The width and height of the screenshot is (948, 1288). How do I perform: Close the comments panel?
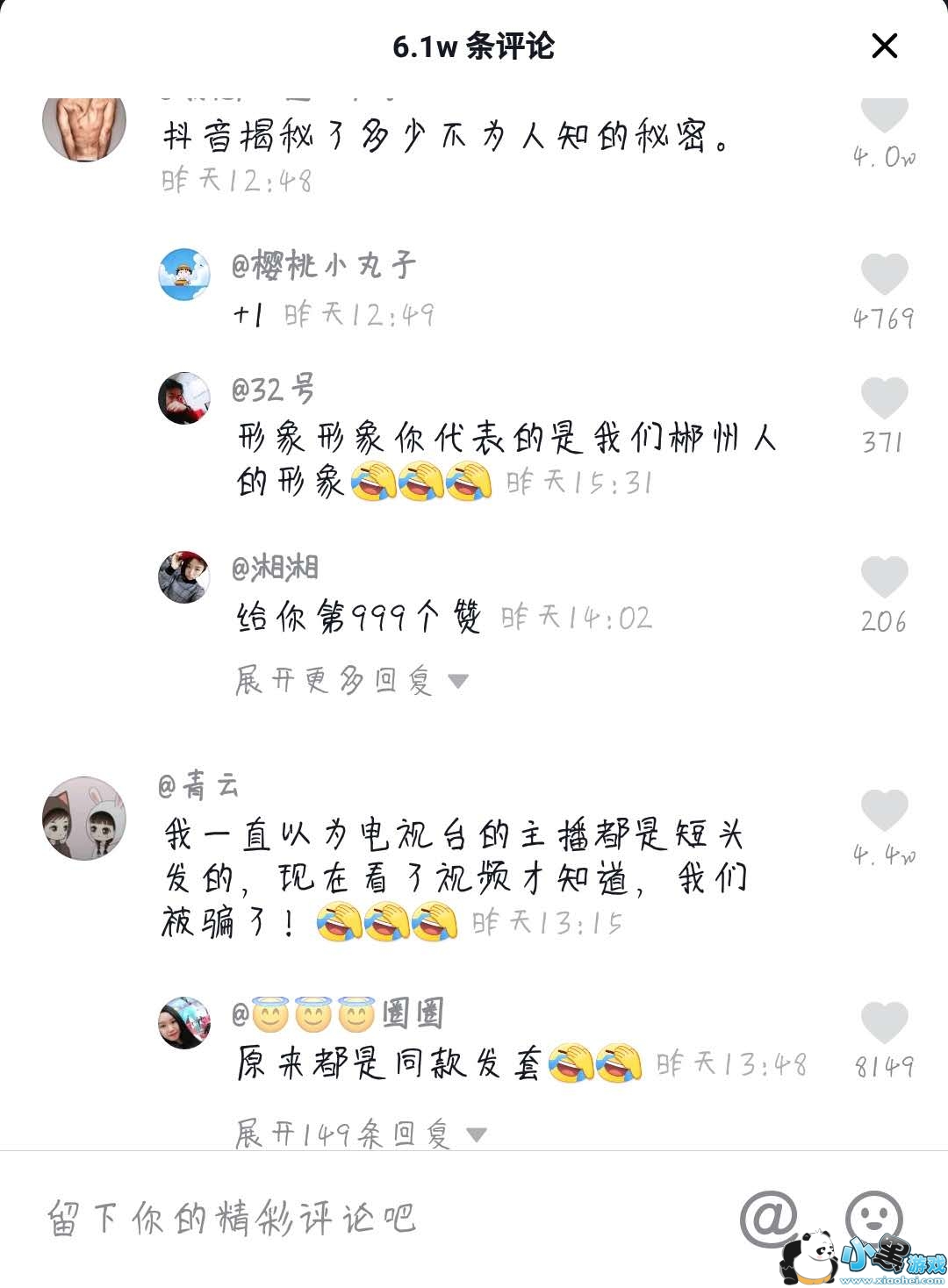[884, 46]
